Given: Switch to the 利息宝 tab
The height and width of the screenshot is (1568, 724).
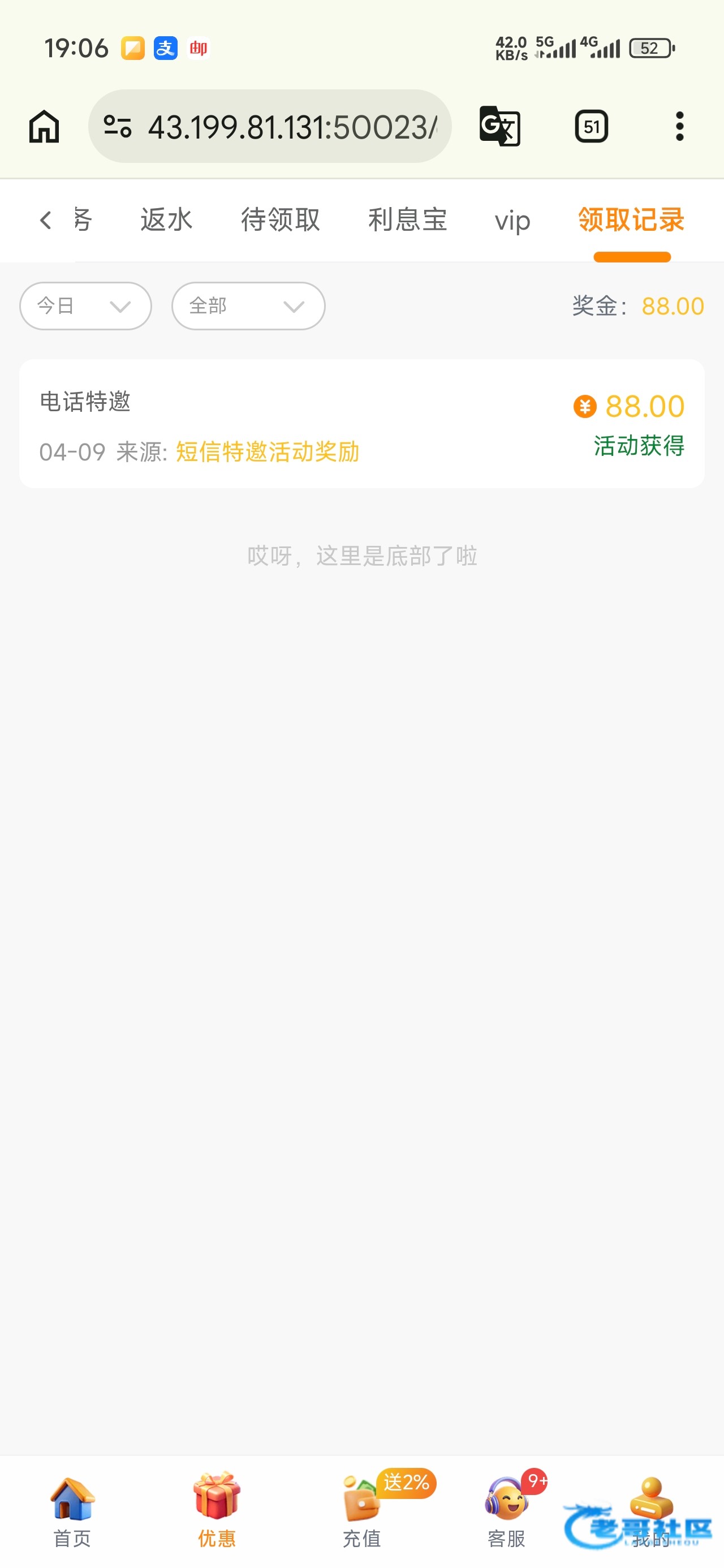Looking at the screenshot, I should pyautogui.click(x=407, y=219).
